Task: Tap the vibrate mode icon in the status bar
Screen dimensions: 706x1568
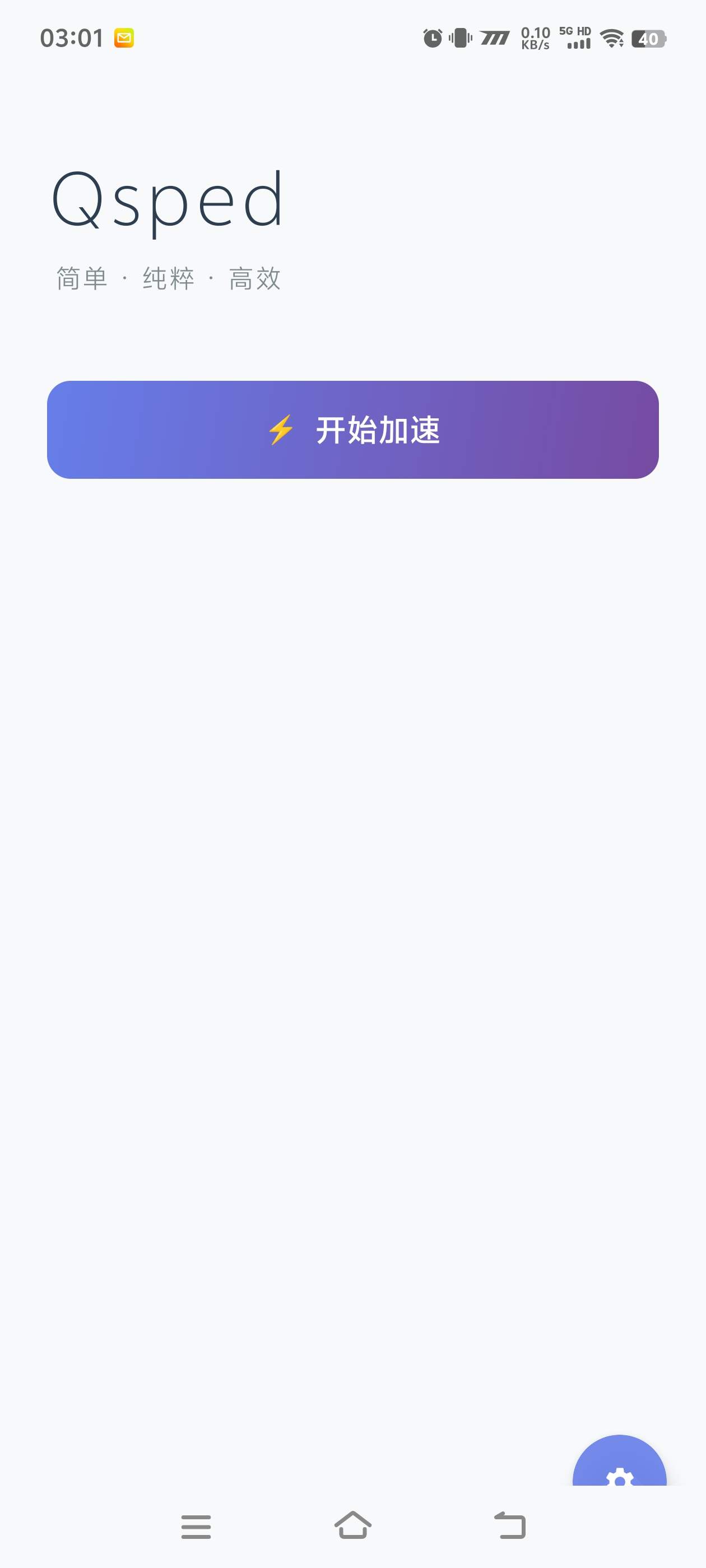Action: point(459,38)
